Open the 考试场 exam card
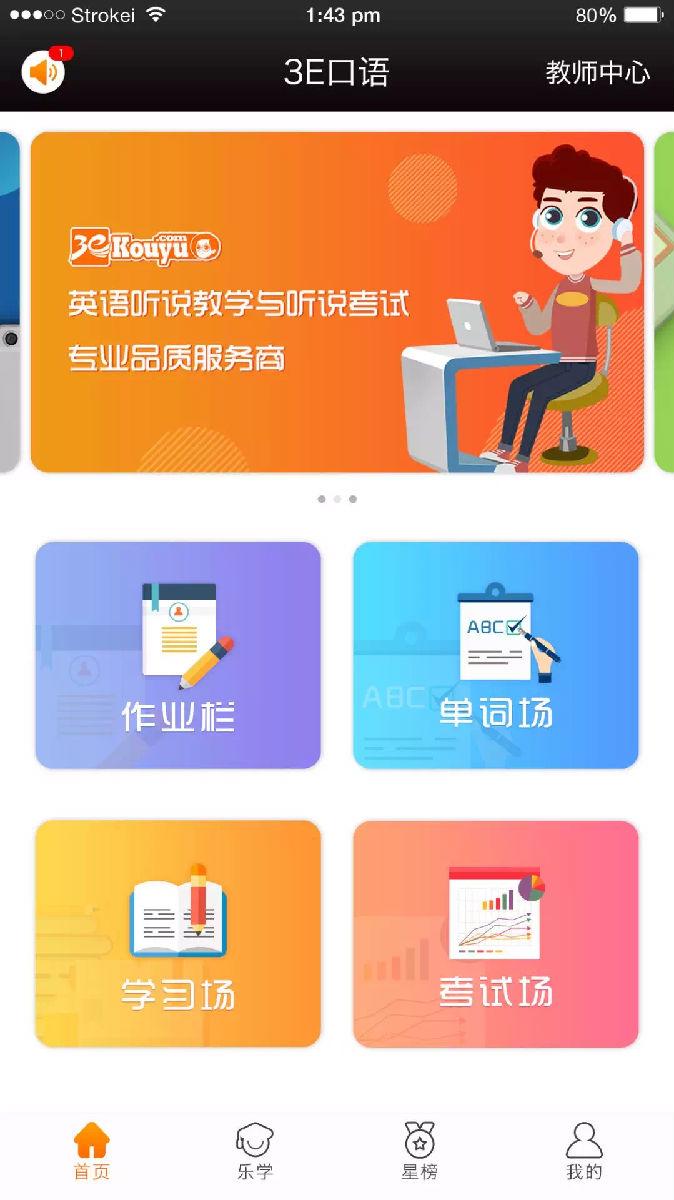This screenshot has height=1200, width=674. coord(495,934)
